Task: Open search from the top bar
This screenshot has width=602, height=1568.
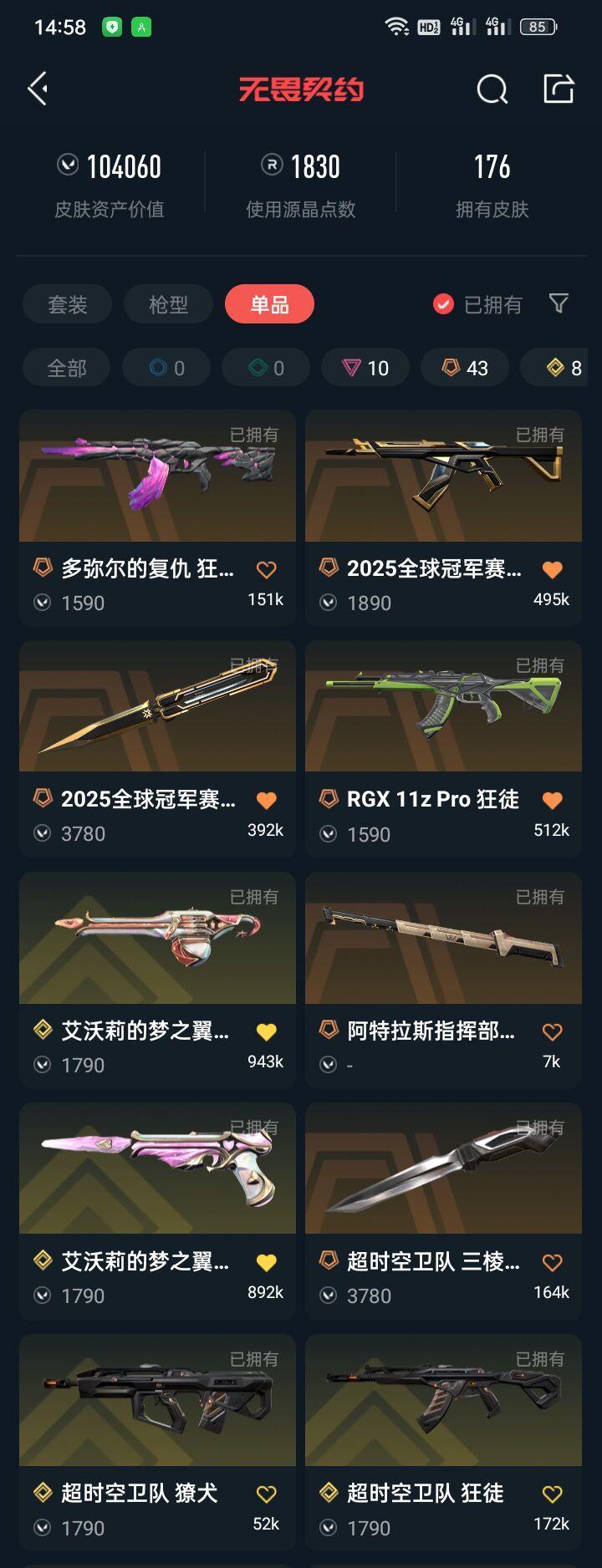Action: (492, 89)
